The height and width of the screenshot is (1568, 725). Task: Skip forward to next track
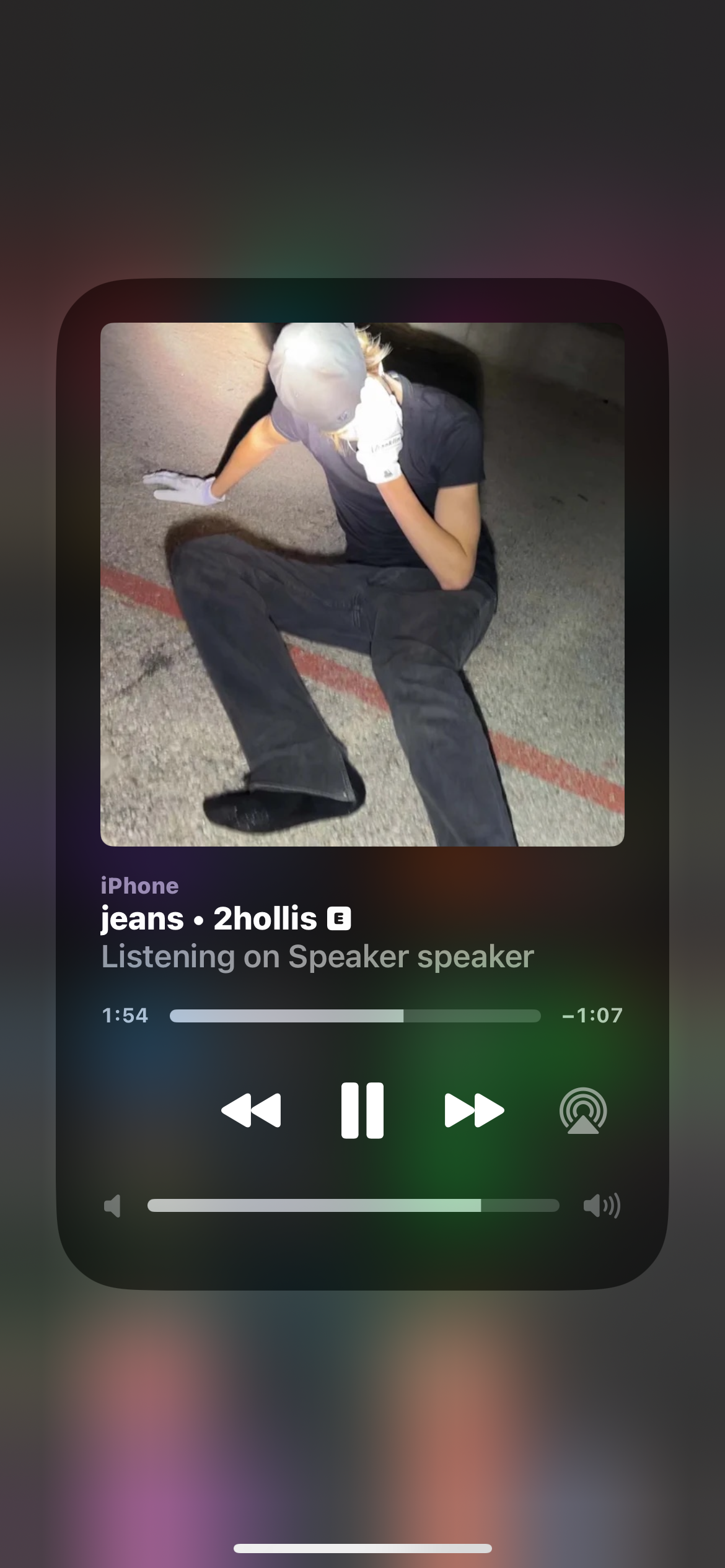pyautogui.click(x=474, y=1110)
